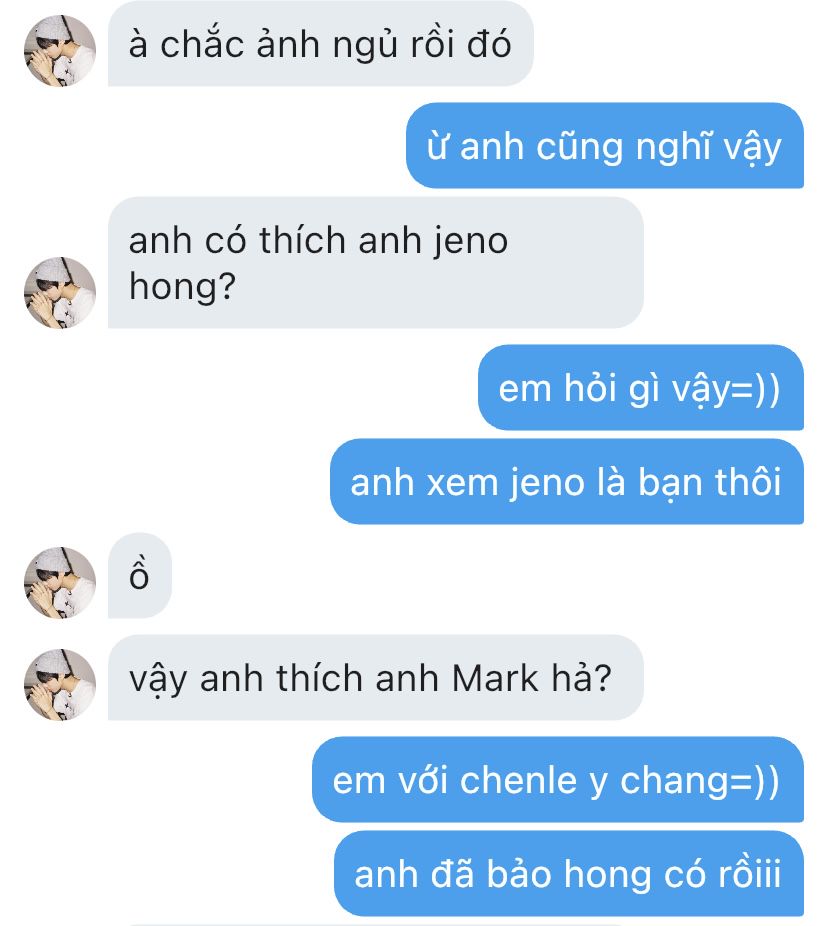
Task: View profile from avatar beside the "ồ" message
Action: (60, 582)
